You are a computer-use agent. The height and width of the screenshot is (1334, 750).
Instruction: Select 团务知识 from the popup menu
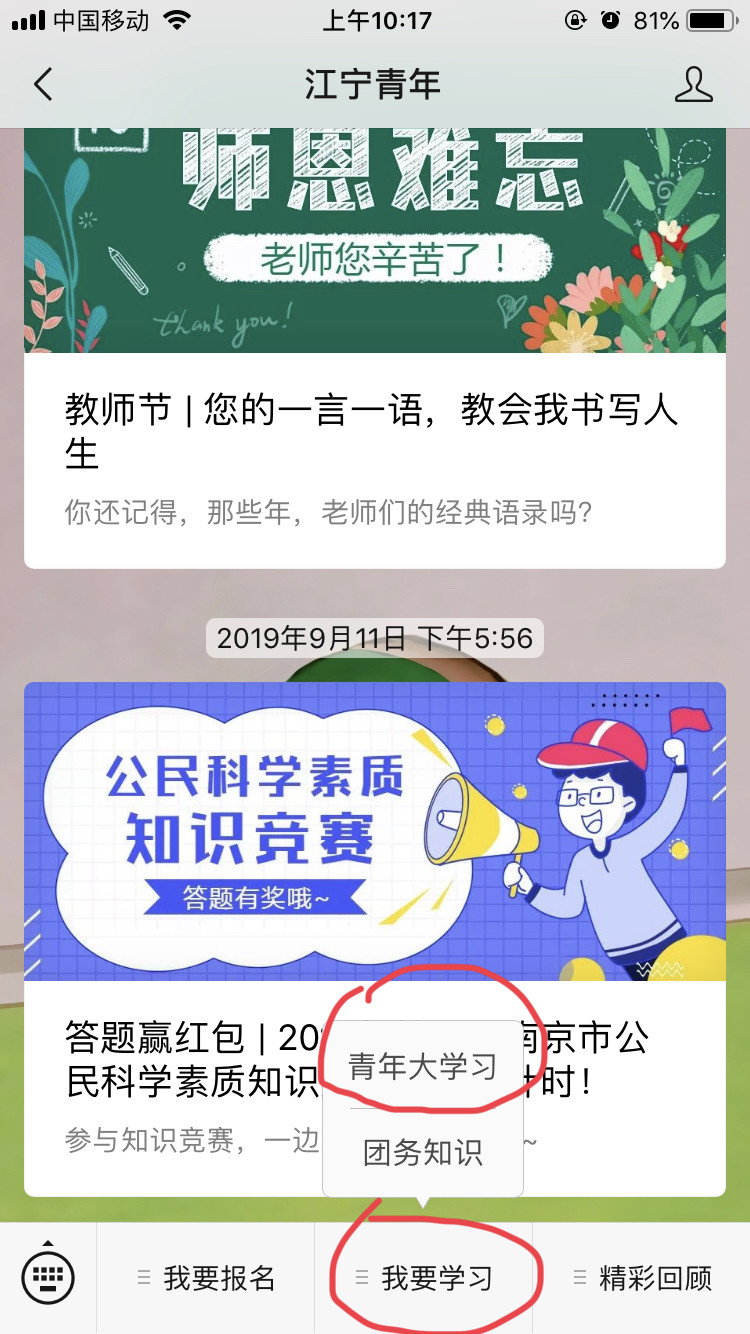click(421, 1154)
